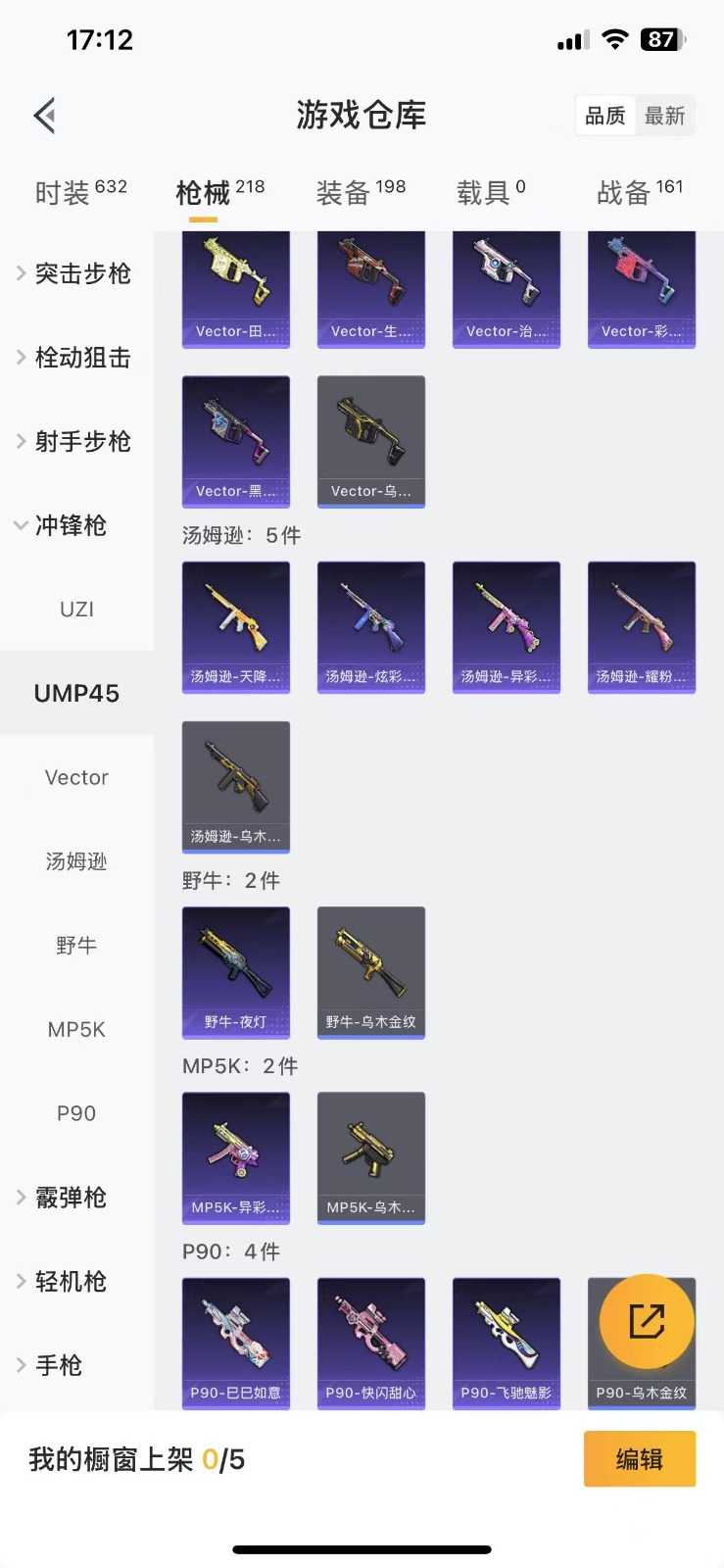Go back using the top-left arrow

tap(45, 116)
